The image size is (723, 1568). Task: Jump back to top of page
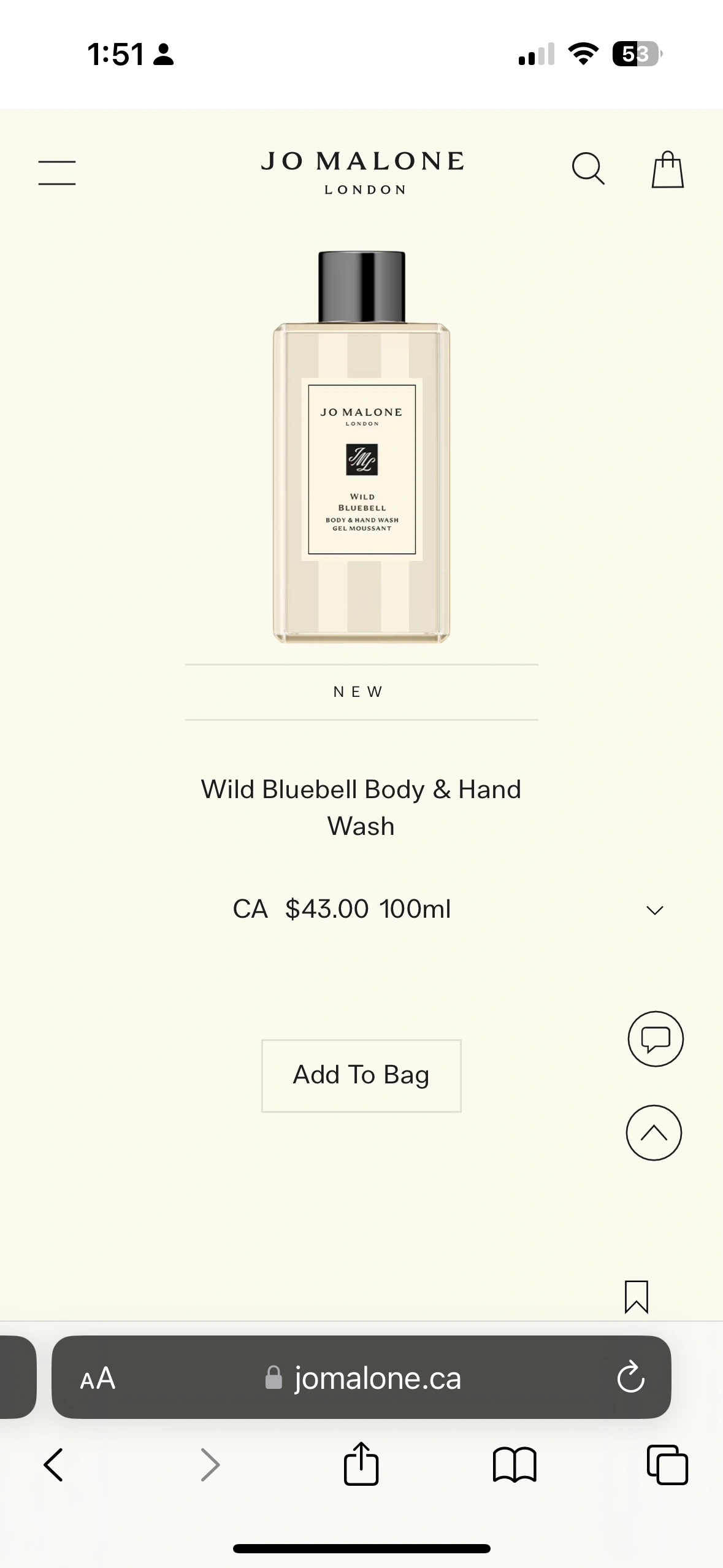coord(654,1132)
